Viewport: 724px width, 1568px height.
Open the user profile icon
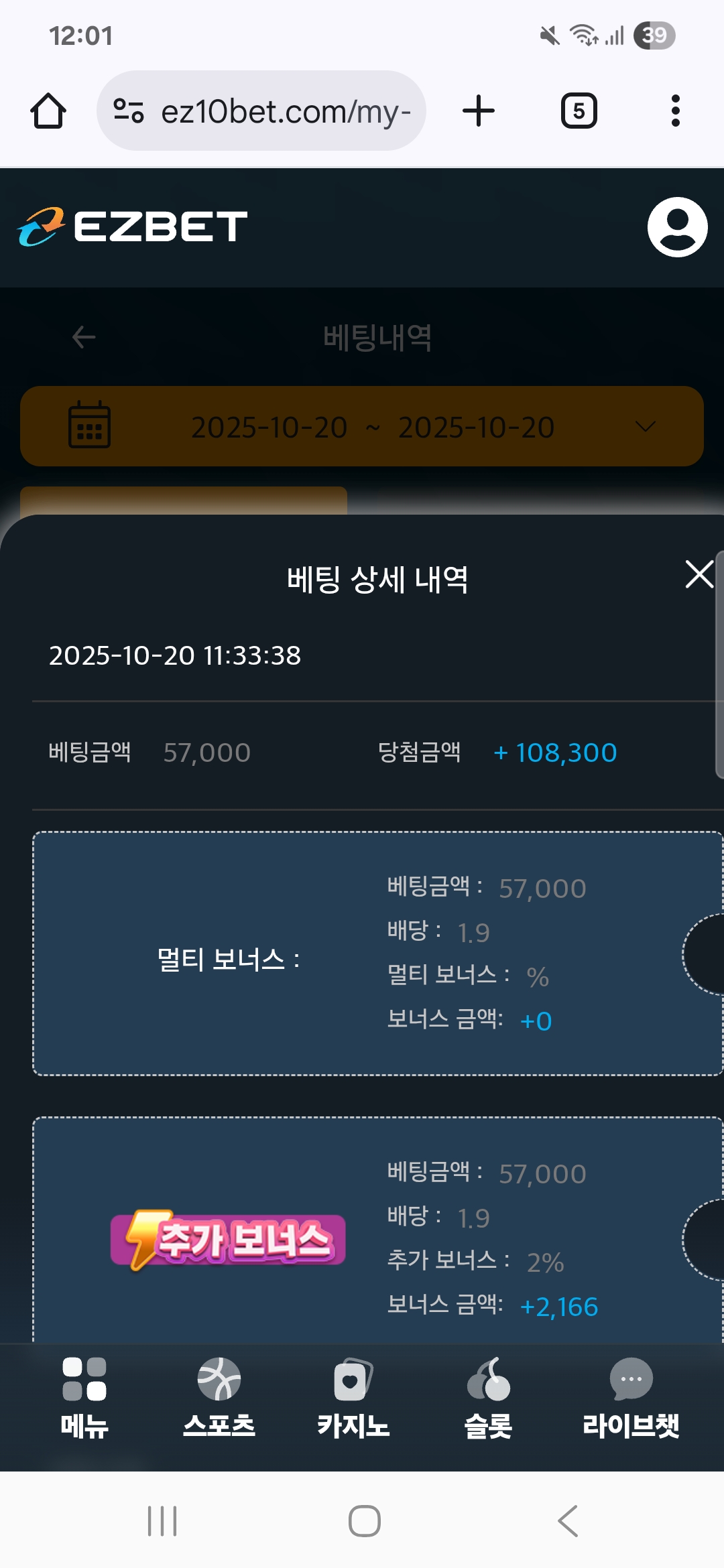click(677, 227)
